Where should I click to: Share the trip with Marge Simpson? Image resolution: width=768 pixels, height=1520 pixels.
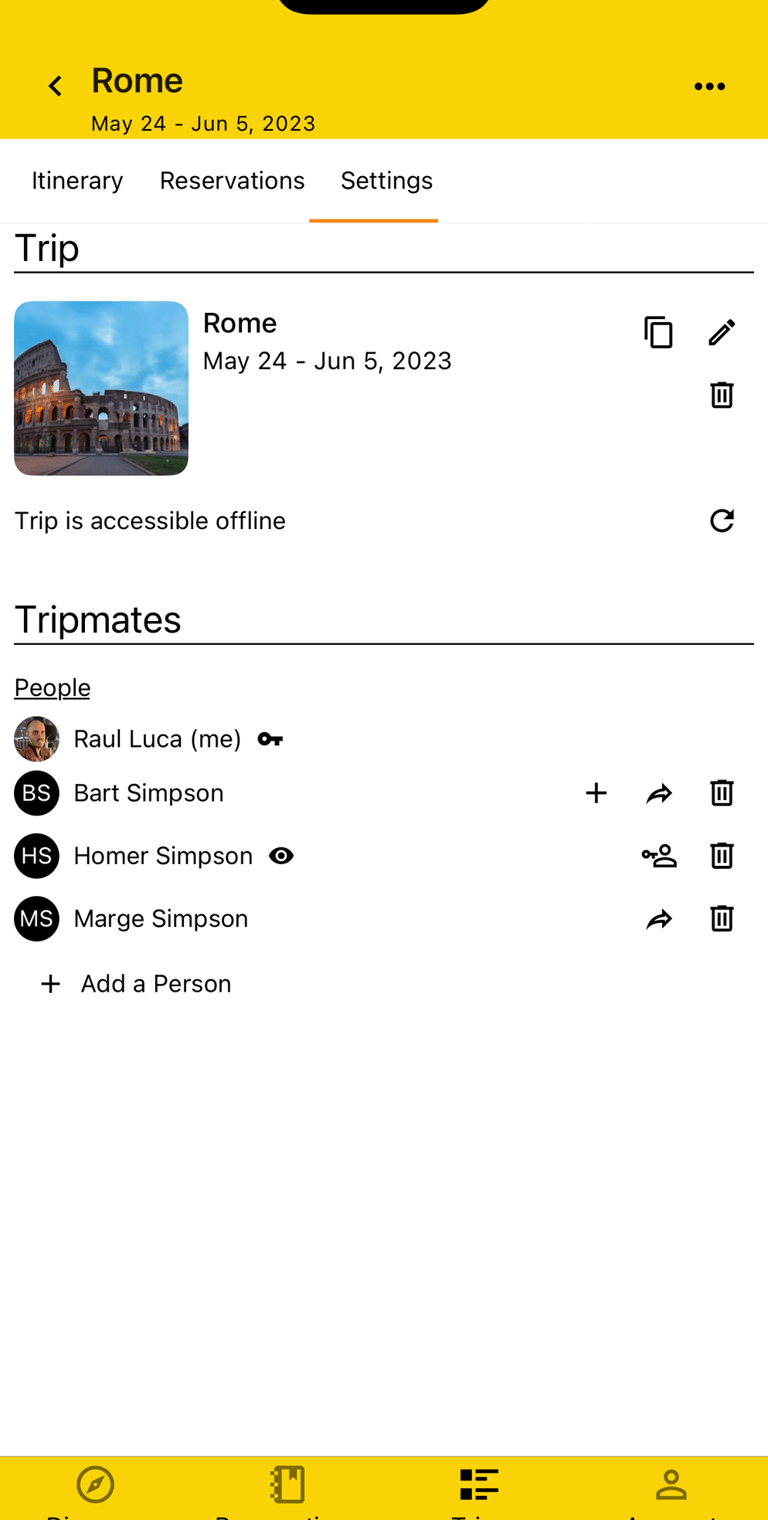(x=659, y=918)
